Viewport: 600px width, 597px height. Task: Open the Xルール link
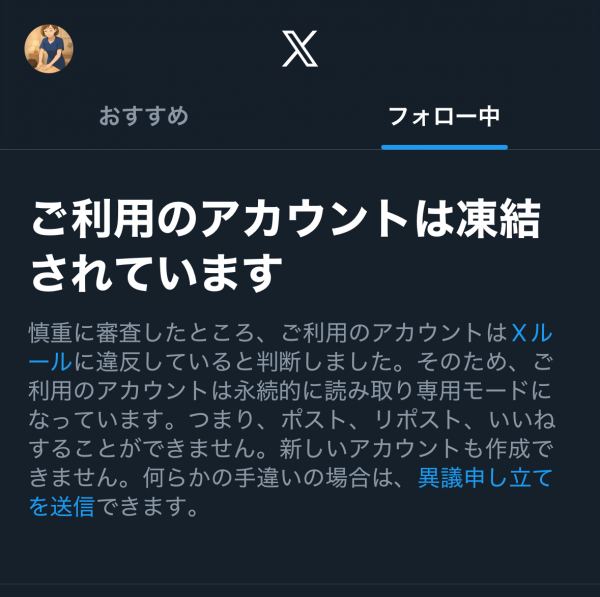(541, 332)
